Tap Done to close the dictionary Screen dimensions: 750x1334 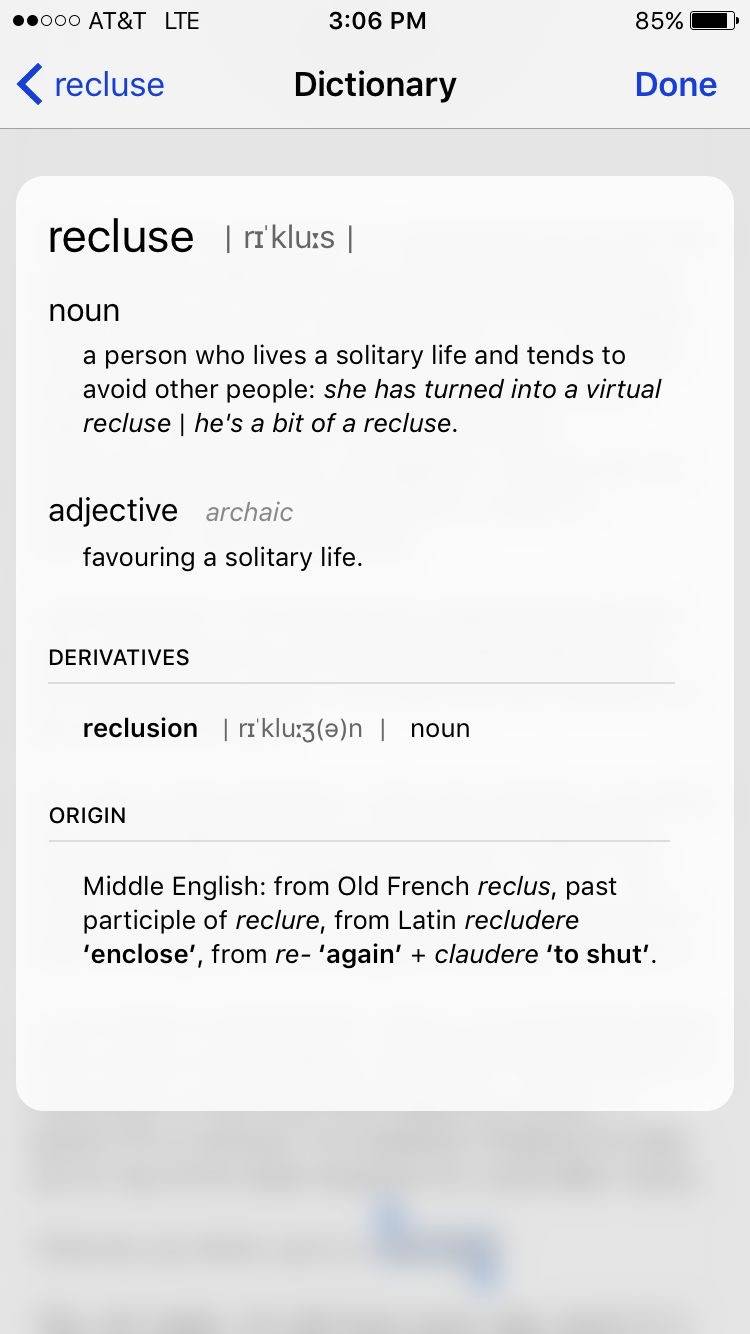[x=675, y=85]
